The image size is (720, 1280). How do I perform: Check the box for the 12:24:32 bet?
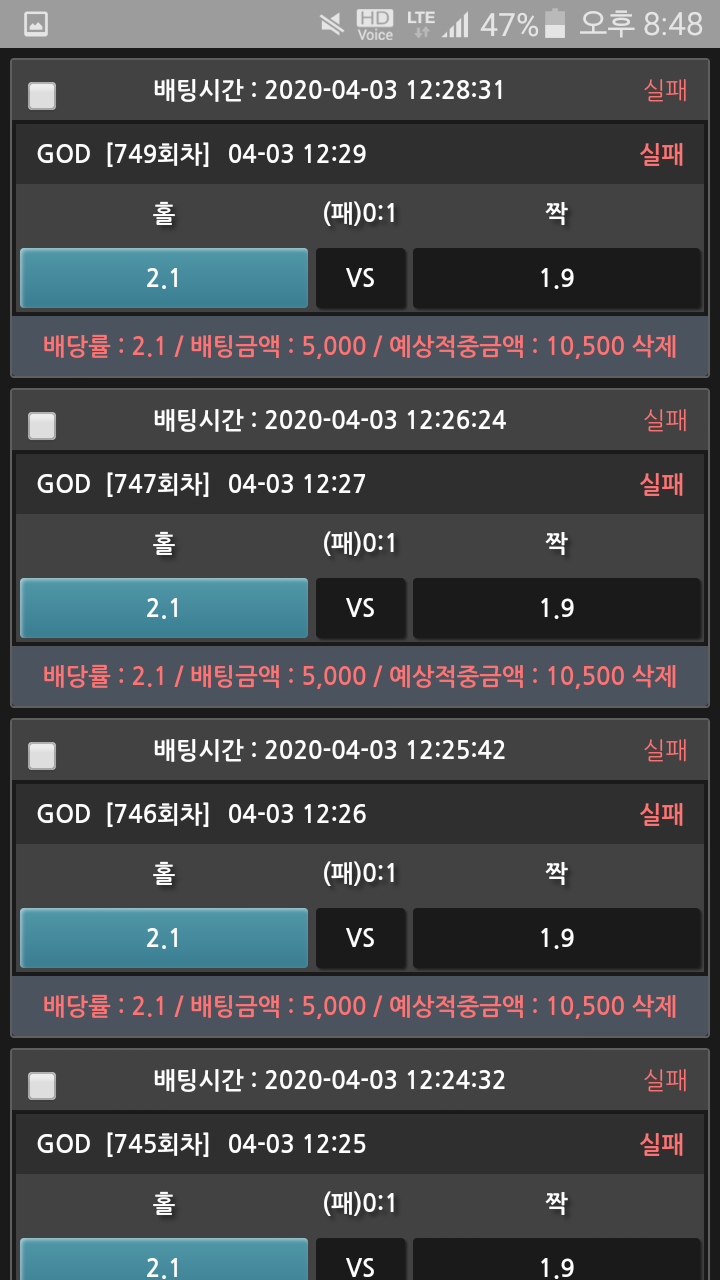tap(42, 1086)
